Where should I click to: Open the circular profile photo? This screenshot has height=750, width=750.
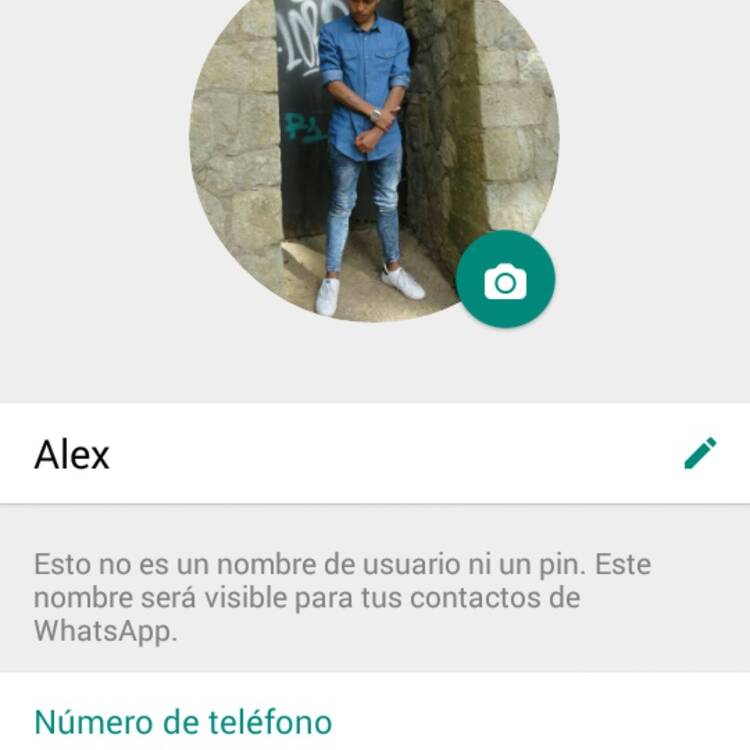[360, 150]
